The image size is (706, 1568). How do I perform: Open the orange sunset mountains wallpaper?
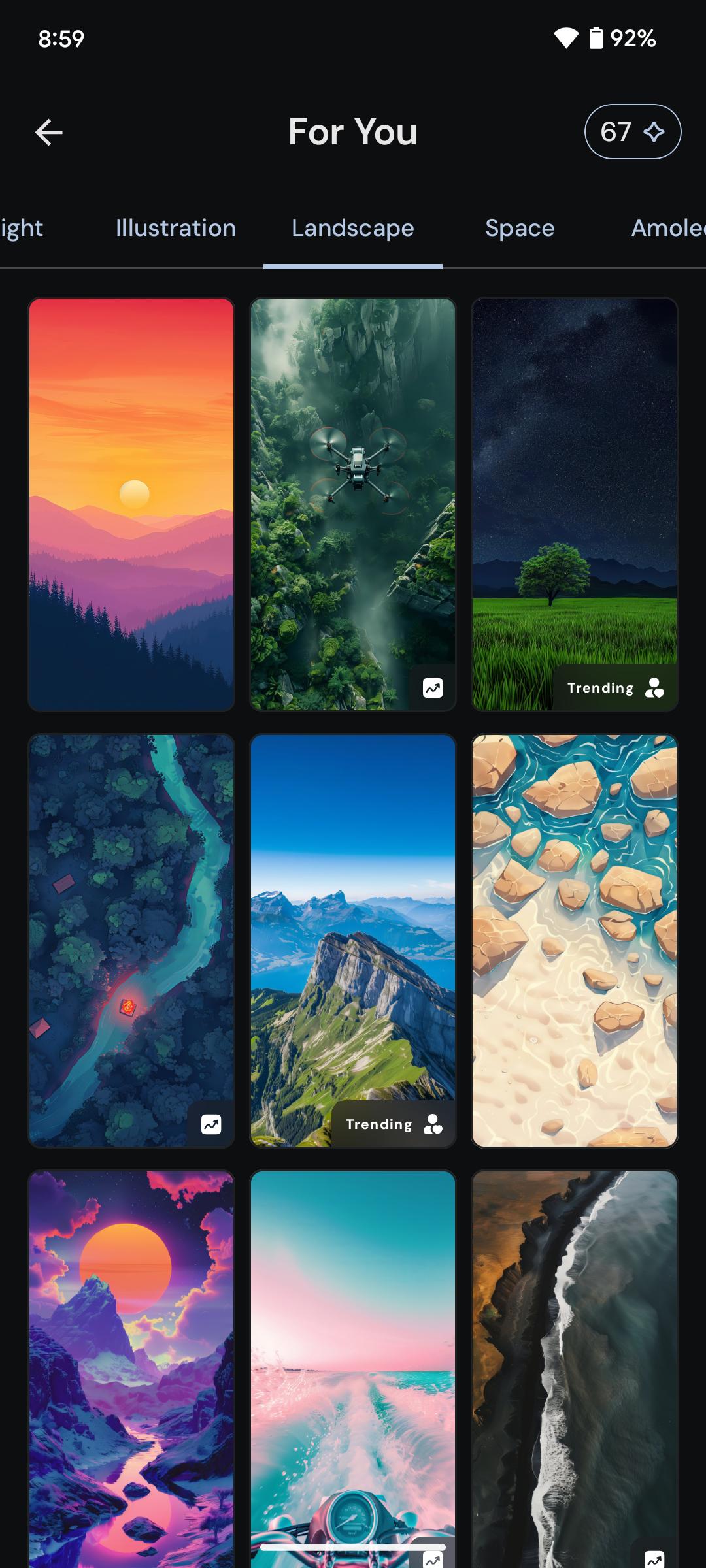point(131,504)
